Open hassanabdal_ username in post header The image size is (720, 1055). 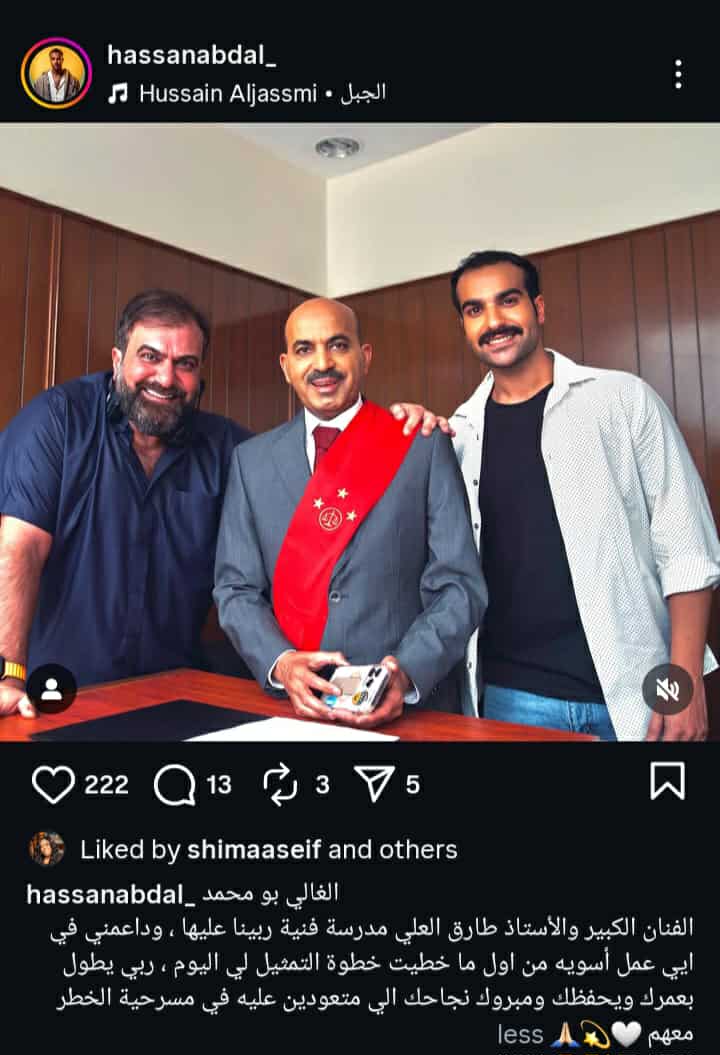coord(192,55)
